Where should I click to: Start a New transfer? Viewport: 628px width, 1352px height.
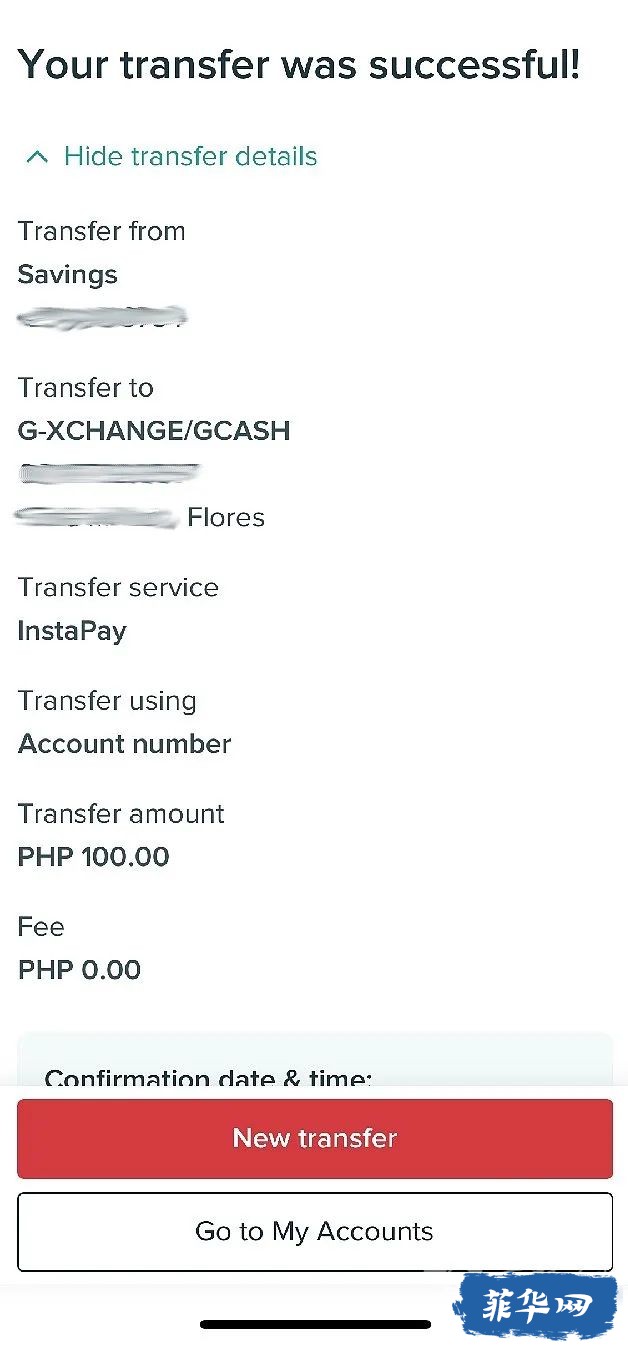pyautogui.click(x=314, y=1138)
